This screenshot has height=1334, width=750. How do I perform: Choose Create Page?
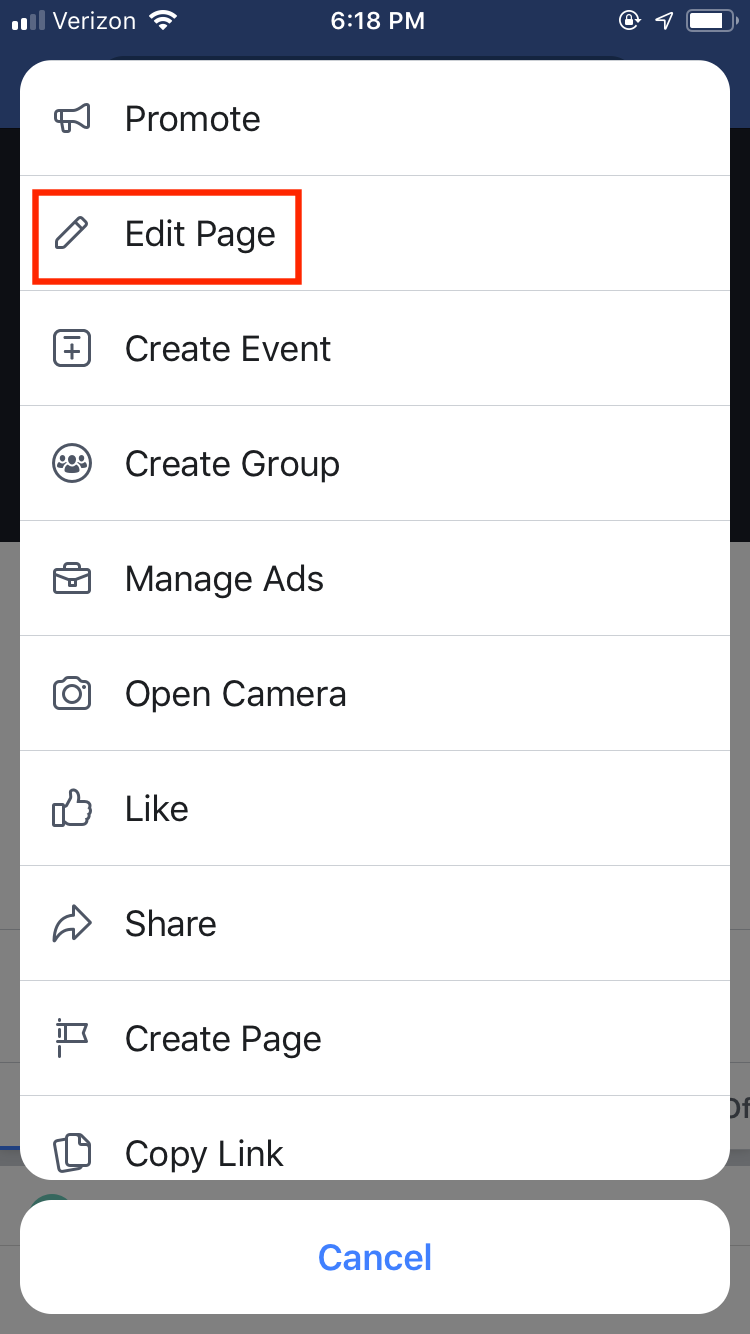point(375,1038)
